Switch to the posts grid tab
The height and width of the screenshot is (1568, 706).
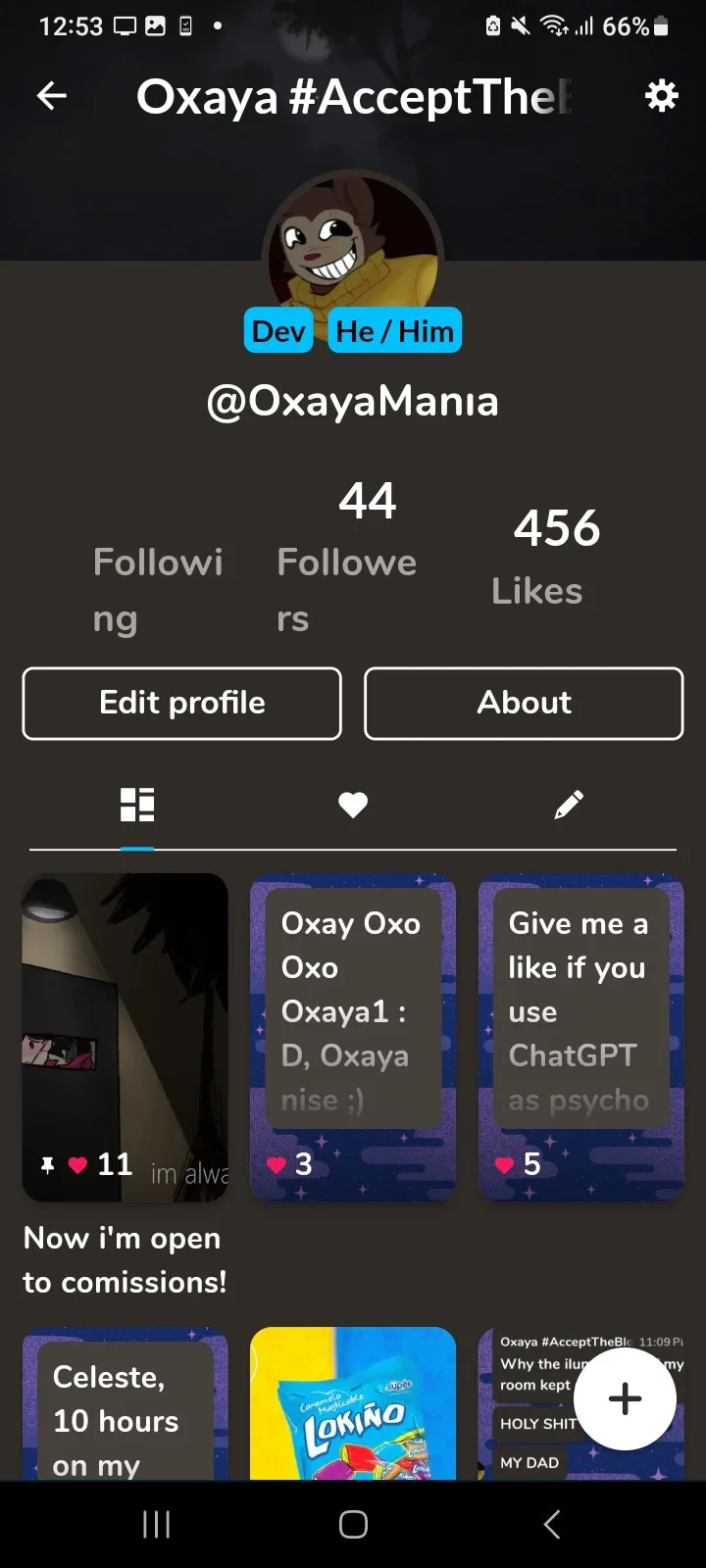tap(137, 806)
